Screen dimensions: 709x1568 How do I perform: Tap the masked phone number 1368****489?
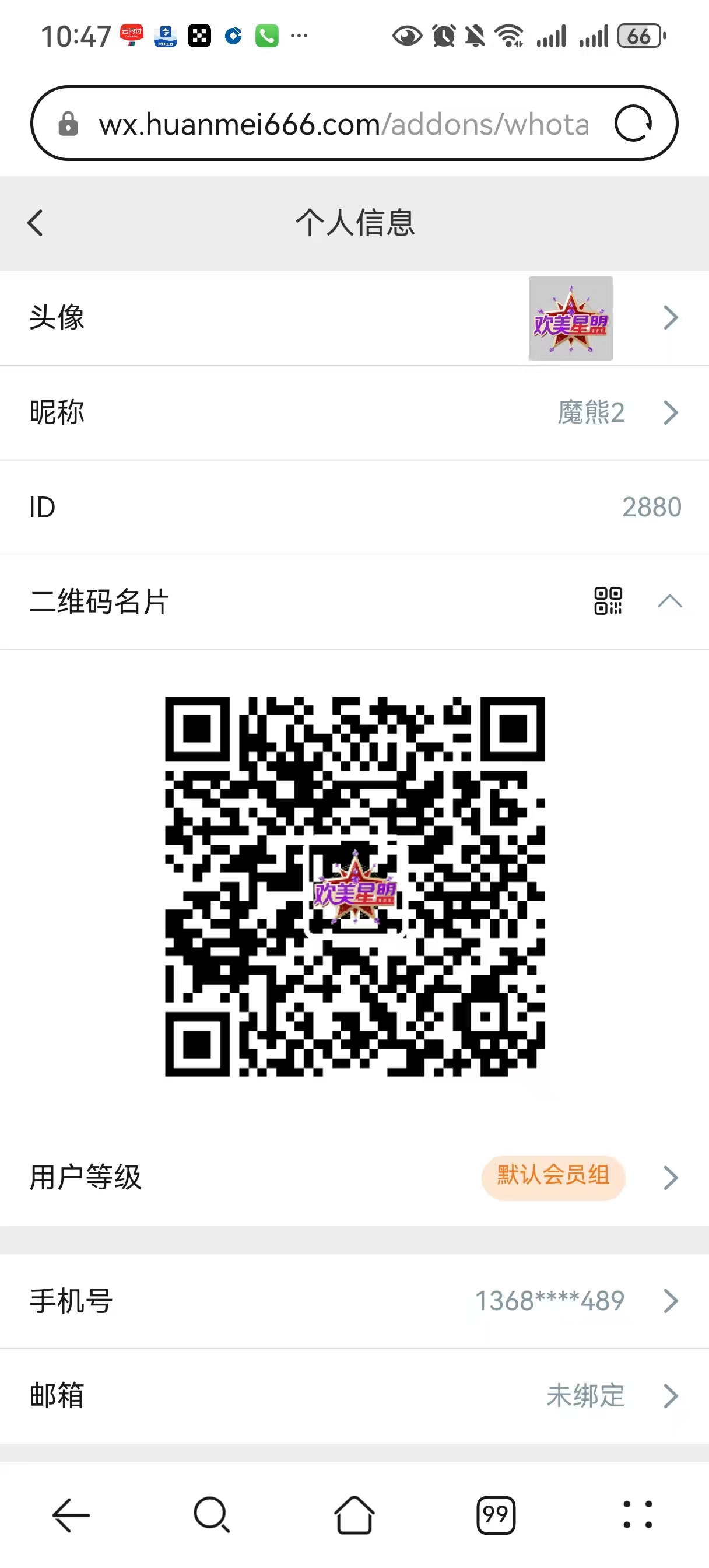(548, 1301)
